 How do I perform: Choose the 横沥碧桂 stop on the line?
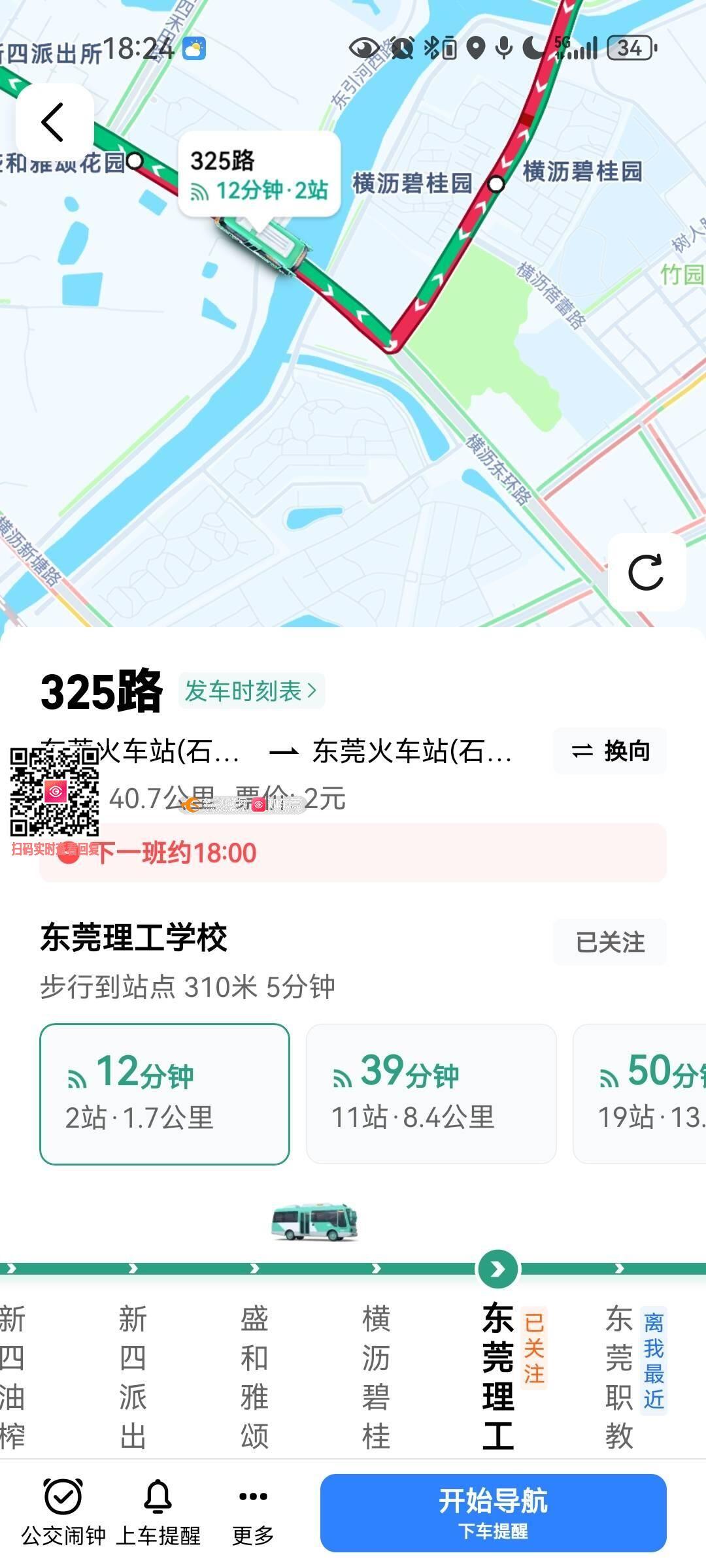[x=376, y=1372]
